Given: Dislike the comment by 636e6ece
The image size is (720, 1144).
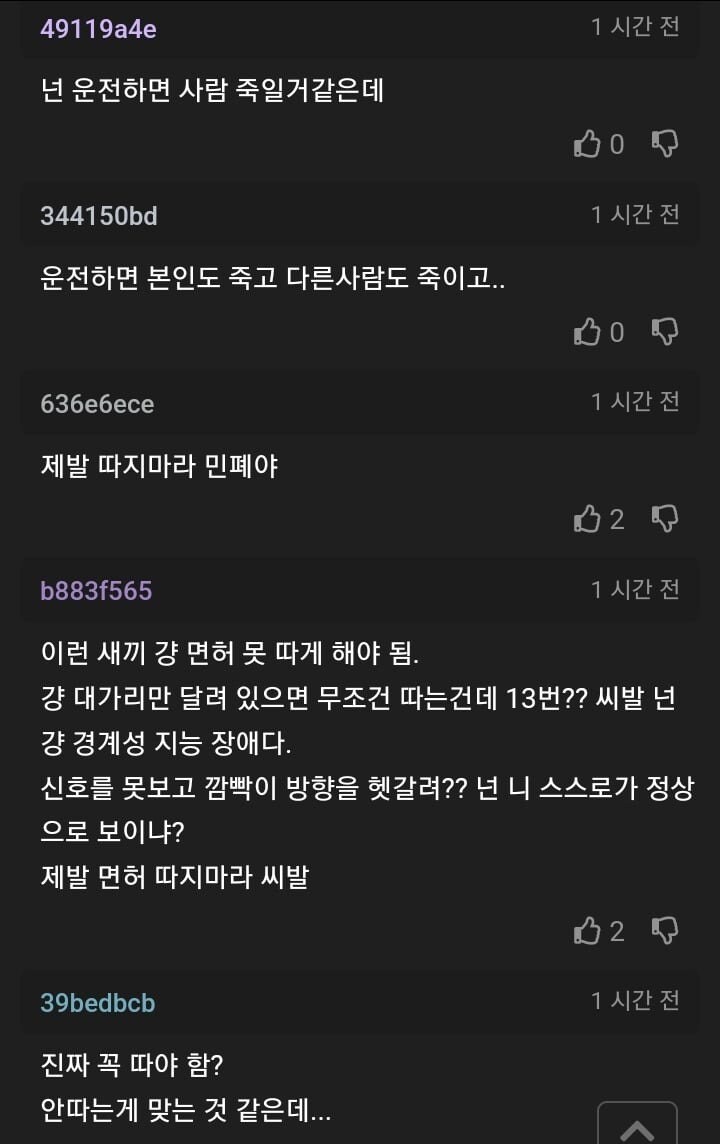Looking at the screenshot, I should pos(664,518).
